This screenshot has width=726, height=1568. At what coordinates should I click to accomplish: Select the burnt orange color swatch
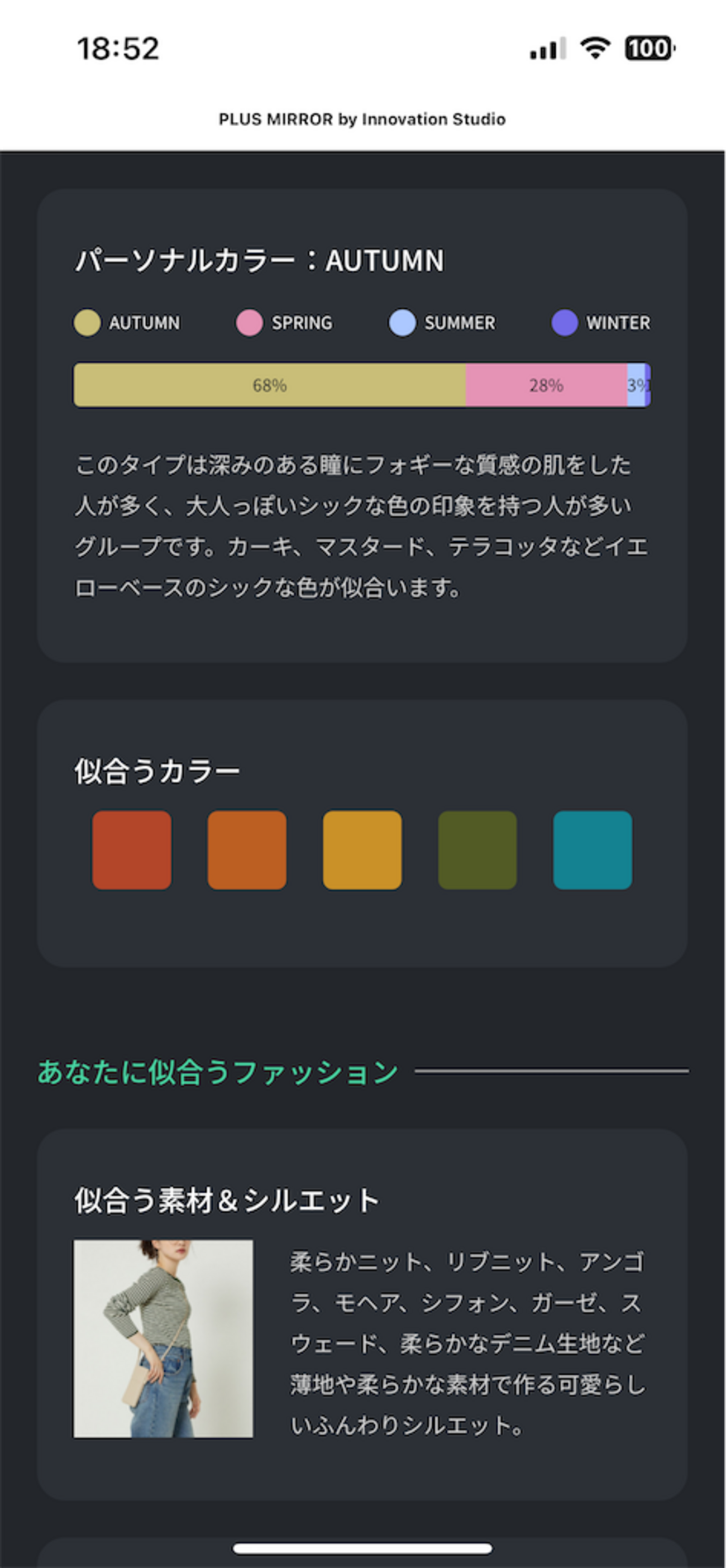[246, 849]
